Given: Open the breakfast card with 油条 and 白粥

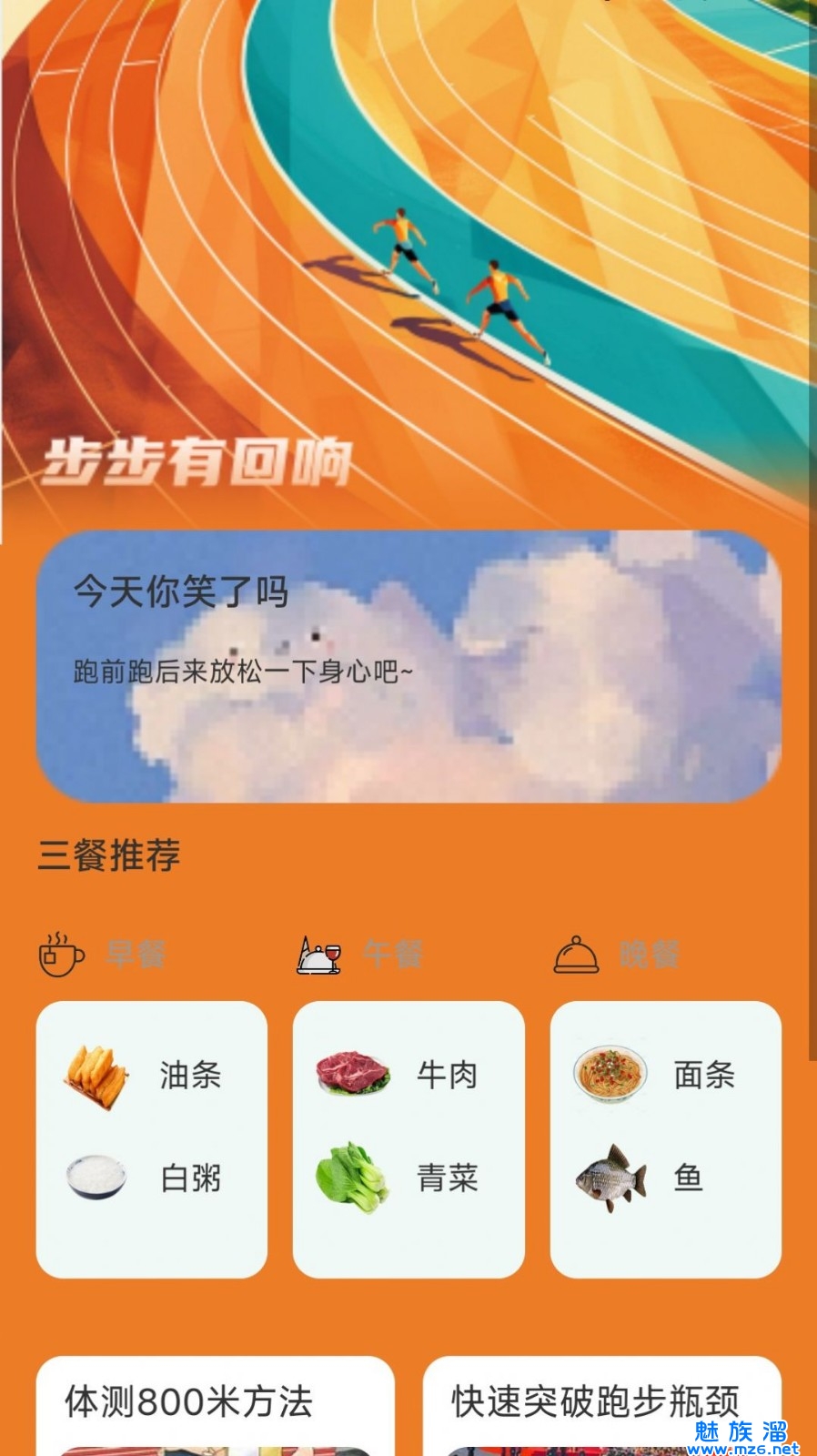Looking at the screenshot, I should (x=152, y=1138).
